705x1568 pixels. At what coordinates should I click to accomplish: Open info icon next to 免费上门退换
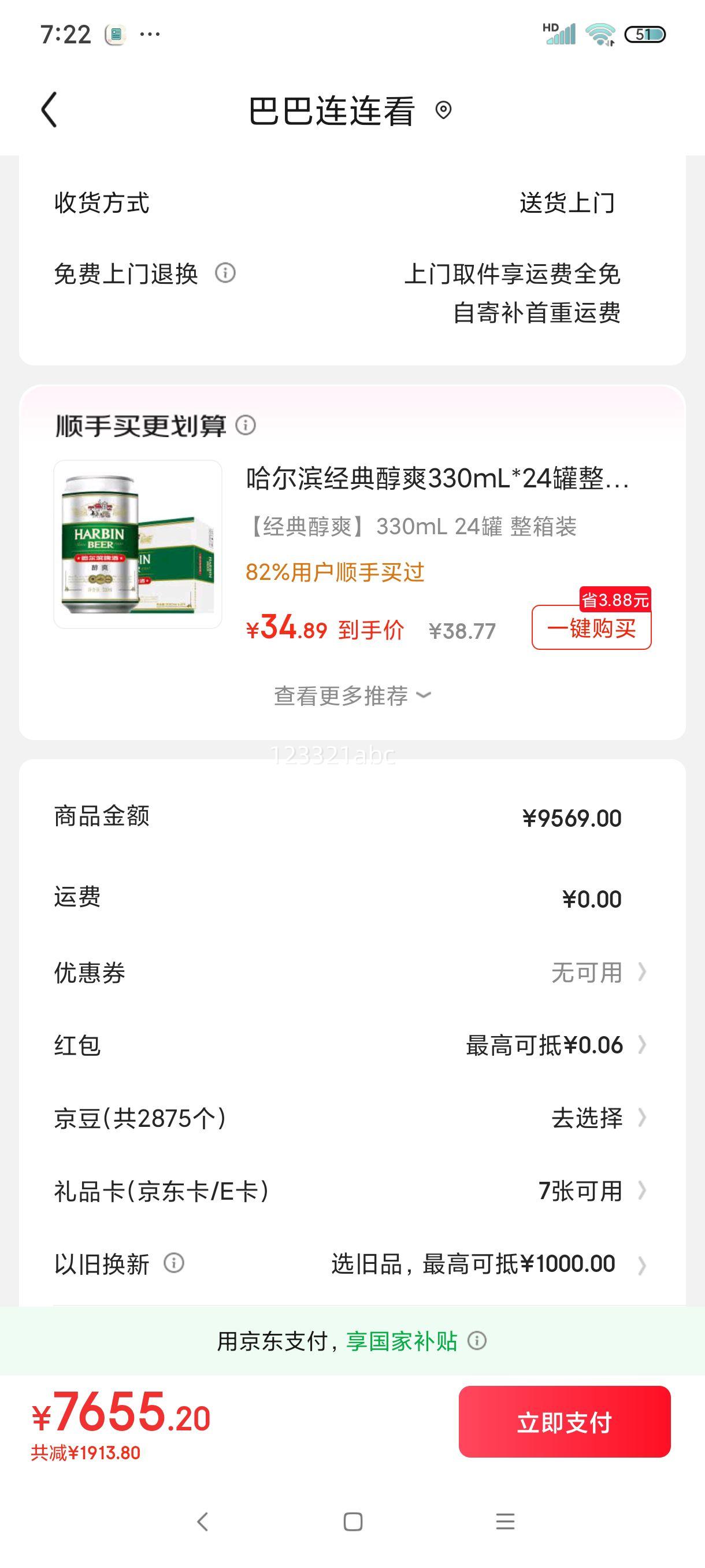pyautogui.click(x=225, y=273)
